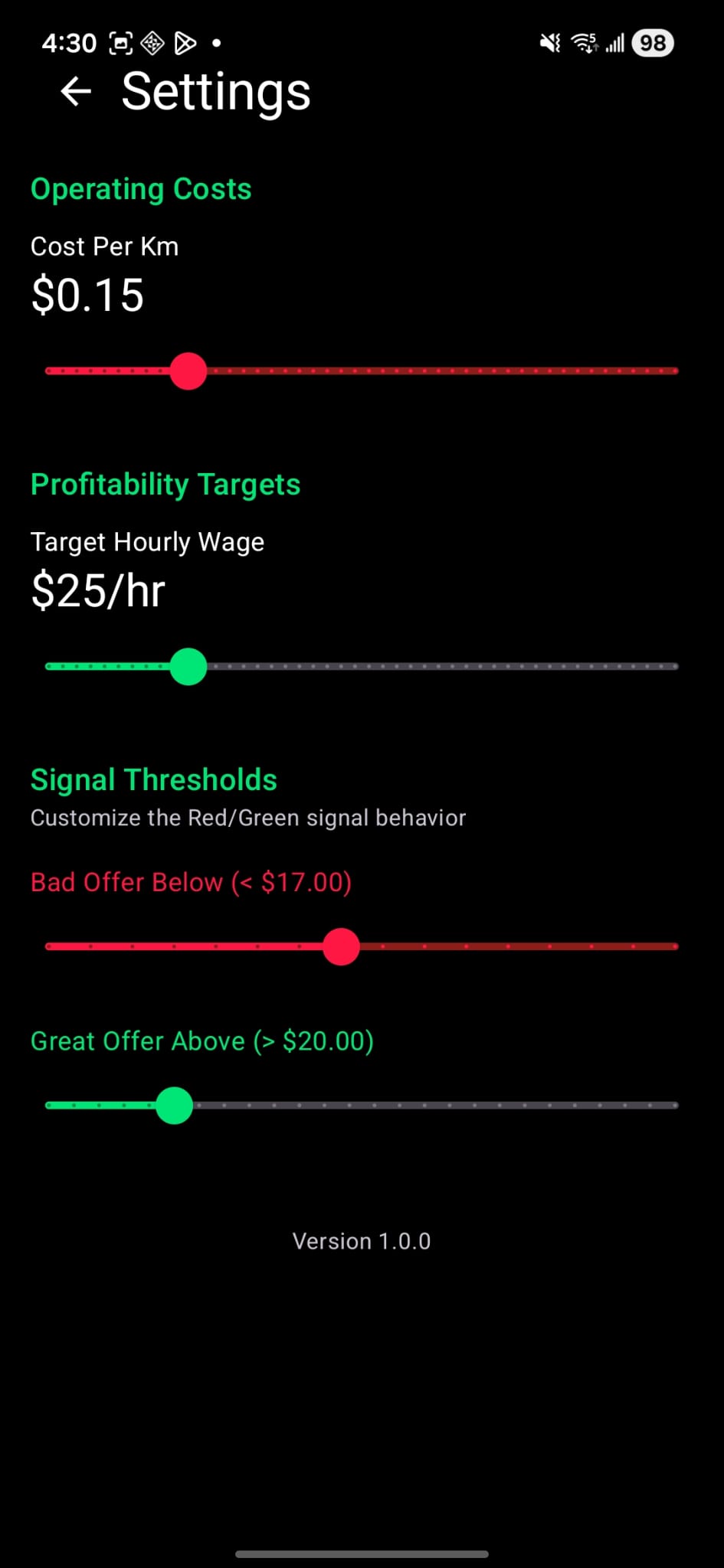Click the 98 battery indicator
This screenshot has height=1568, width=724.
point(652,44)
